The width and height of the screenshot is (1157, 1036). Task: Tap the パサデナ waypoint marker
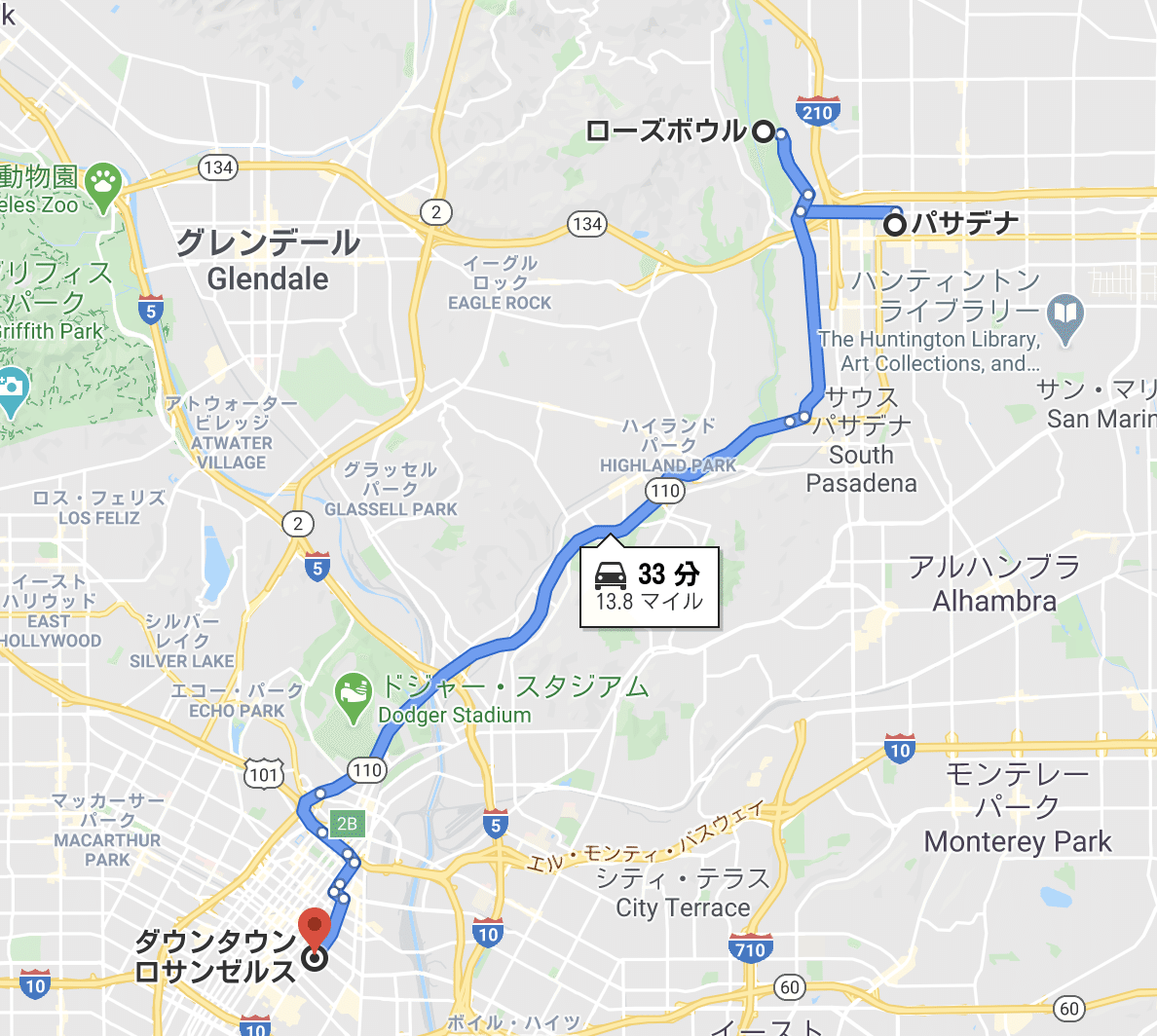click(895, 224)
